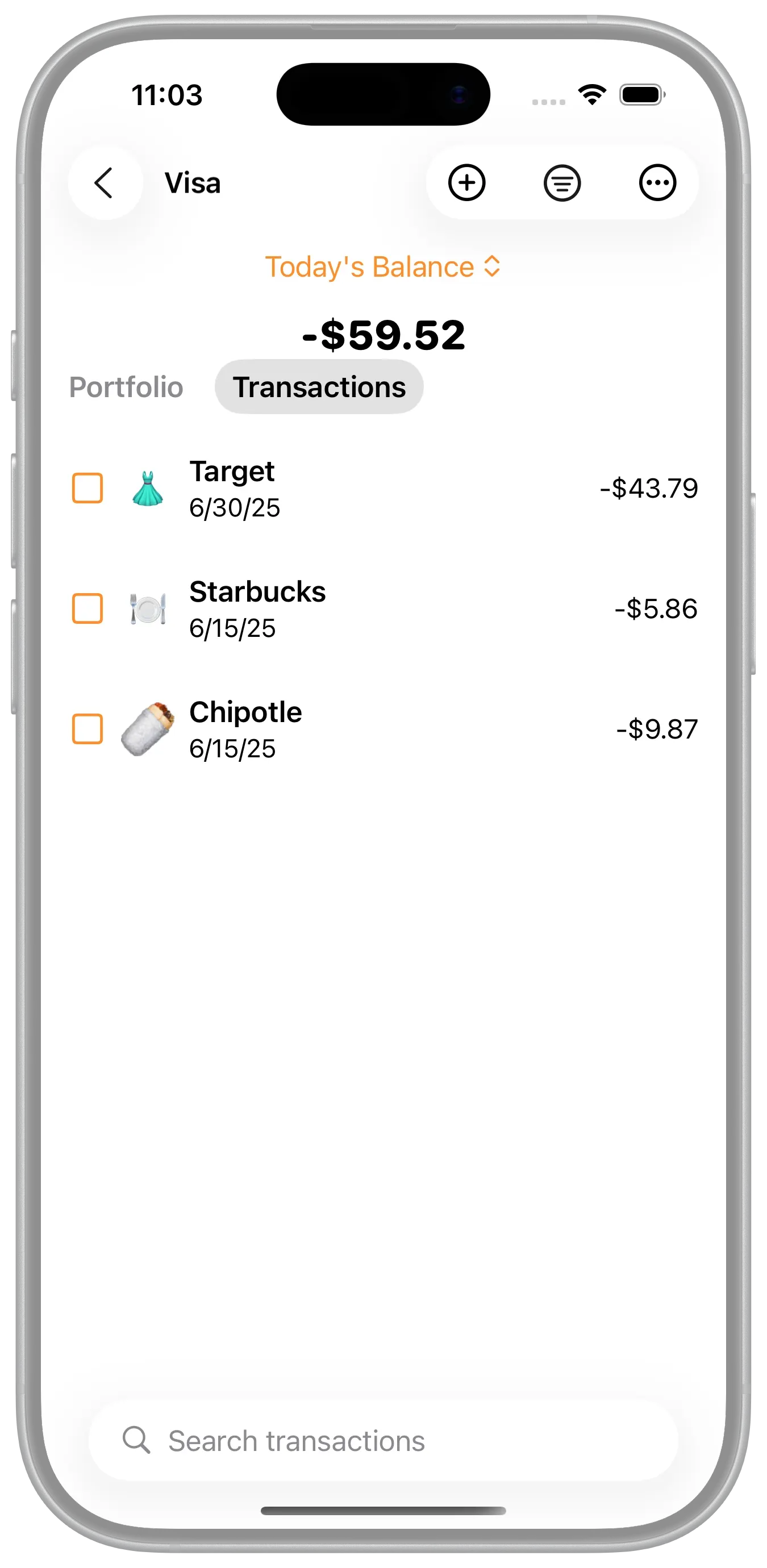Tick the Starbucks transaction checkbox
The height and width of the screenshot is (1568, 767).
(87, 608)
